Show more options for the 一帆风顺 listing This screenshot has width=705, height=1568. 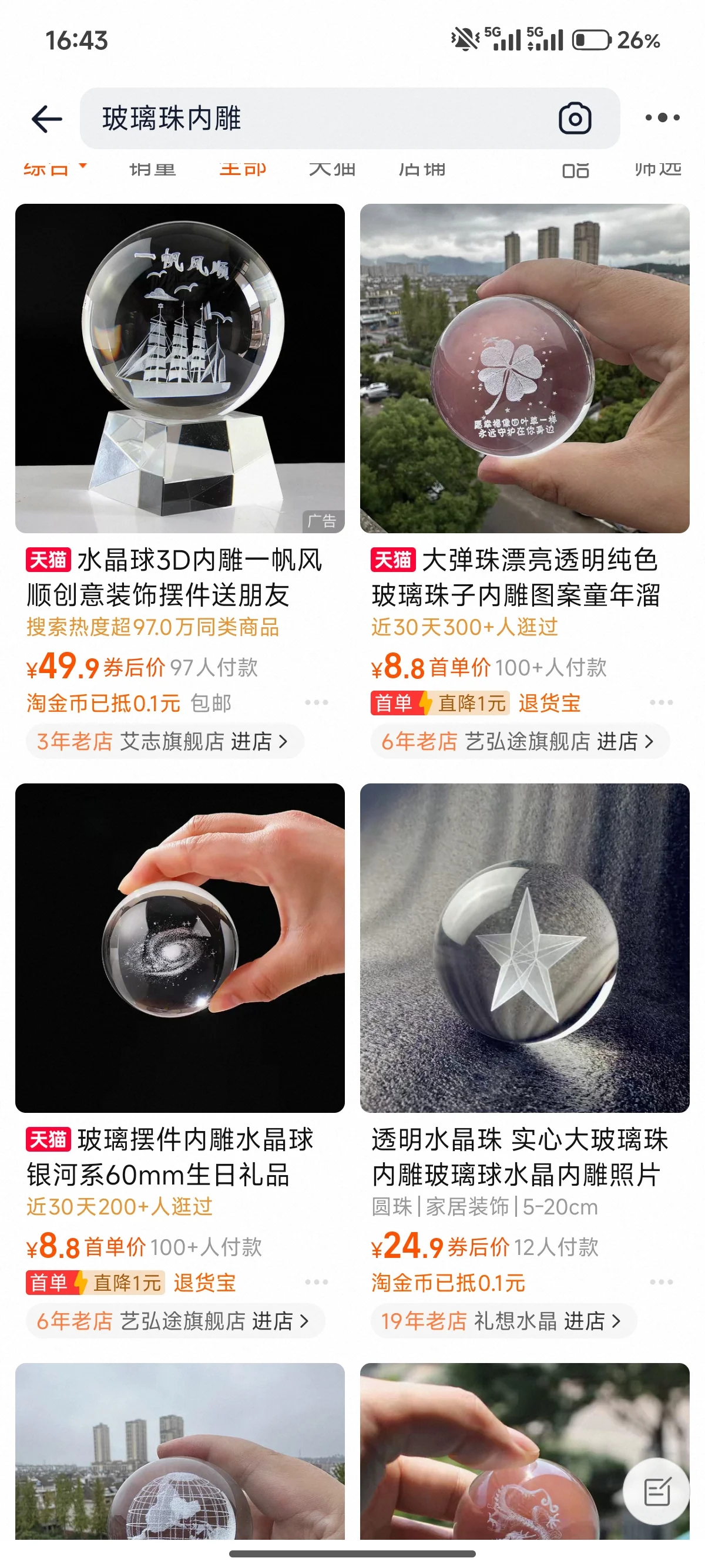point(316,702)
